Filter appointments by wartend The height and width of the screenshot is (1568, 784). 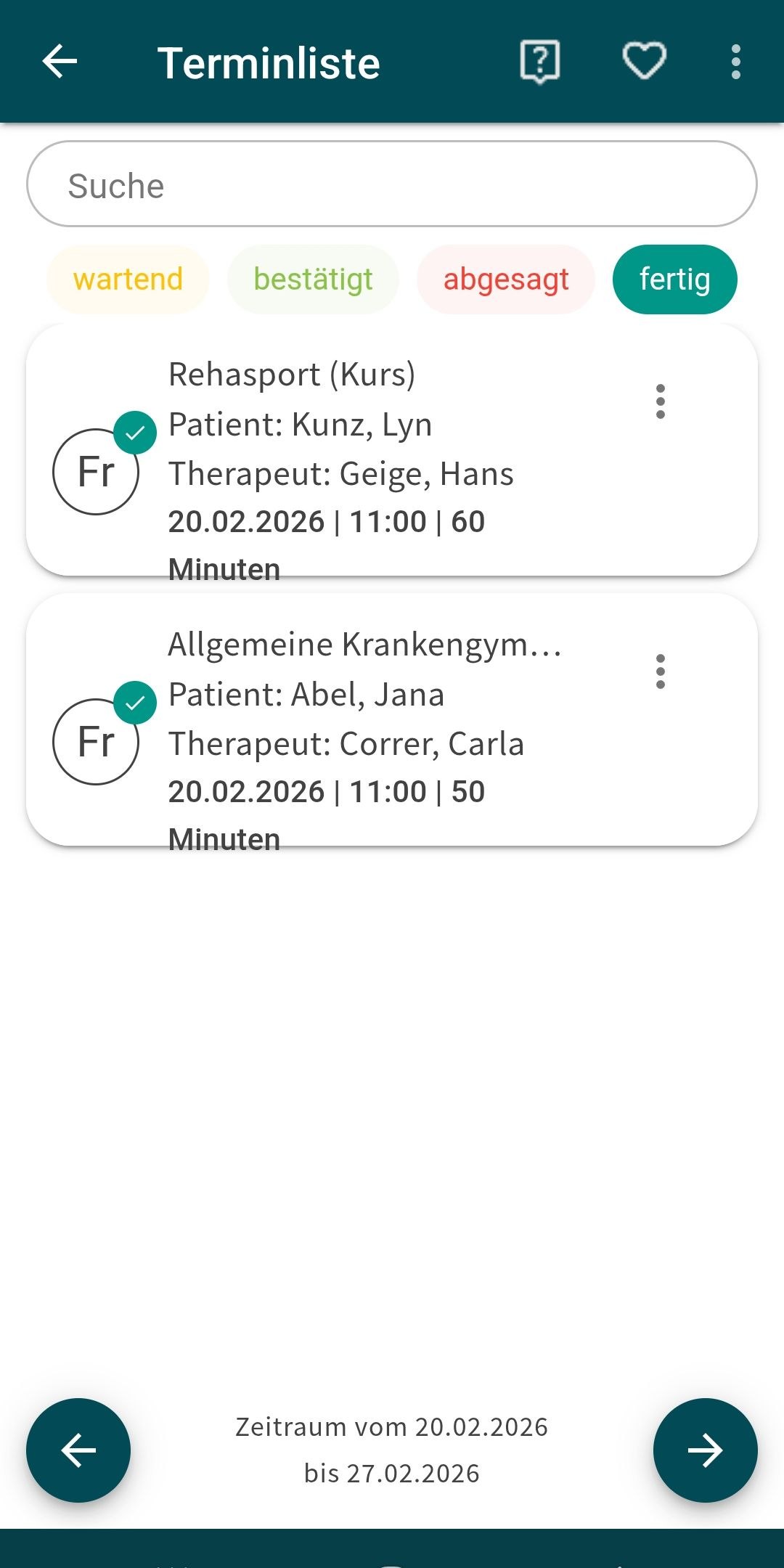click(x=128, y=279)
